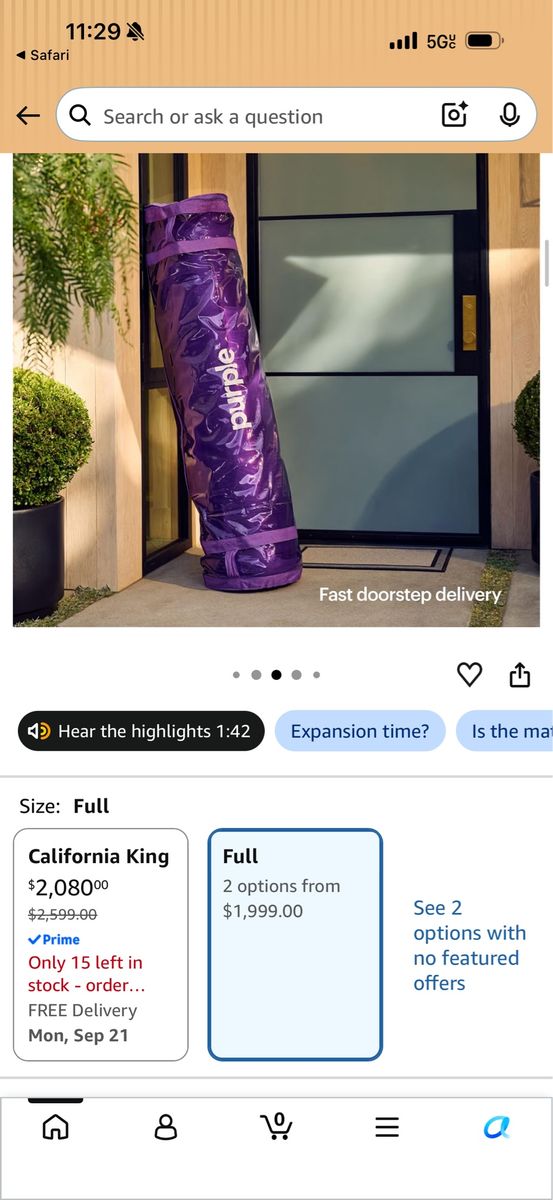This screenshot has width=553, height=1200.
Task: Open the hamburger menu tab
Action: pos(387,1127)
